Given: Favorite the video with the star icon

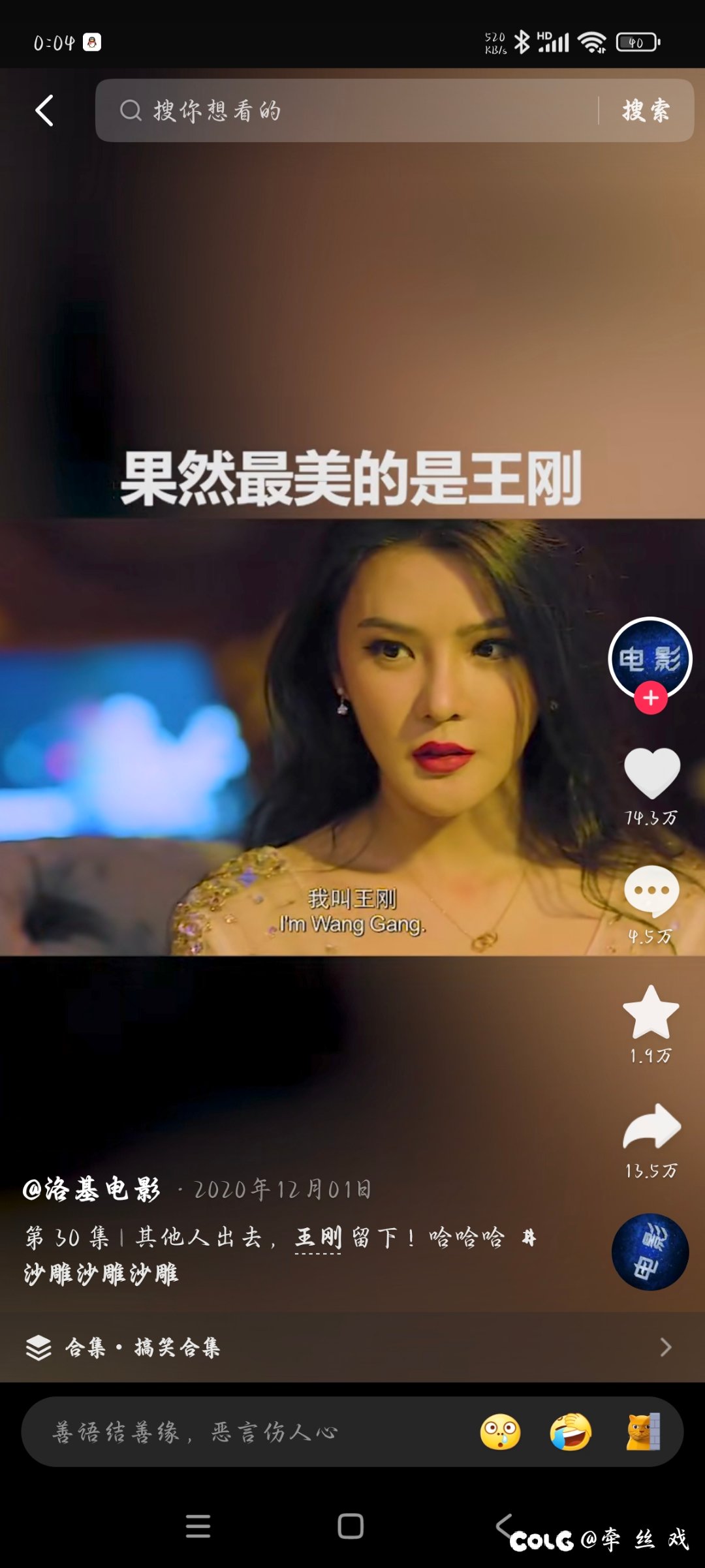Looking at the screenshot, I should 651,1011.
